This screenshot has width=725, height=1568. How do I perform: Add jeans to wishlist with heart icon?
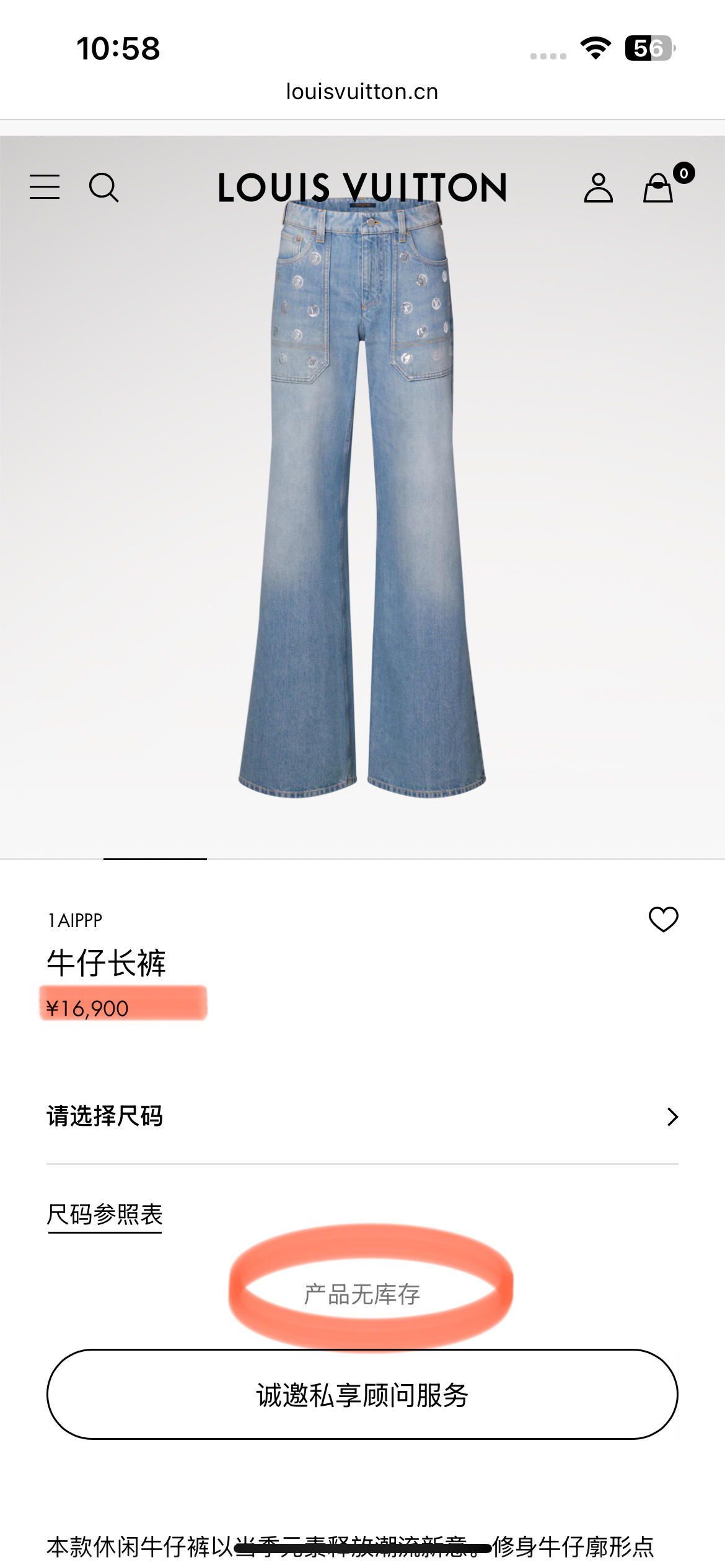(663, 919)
